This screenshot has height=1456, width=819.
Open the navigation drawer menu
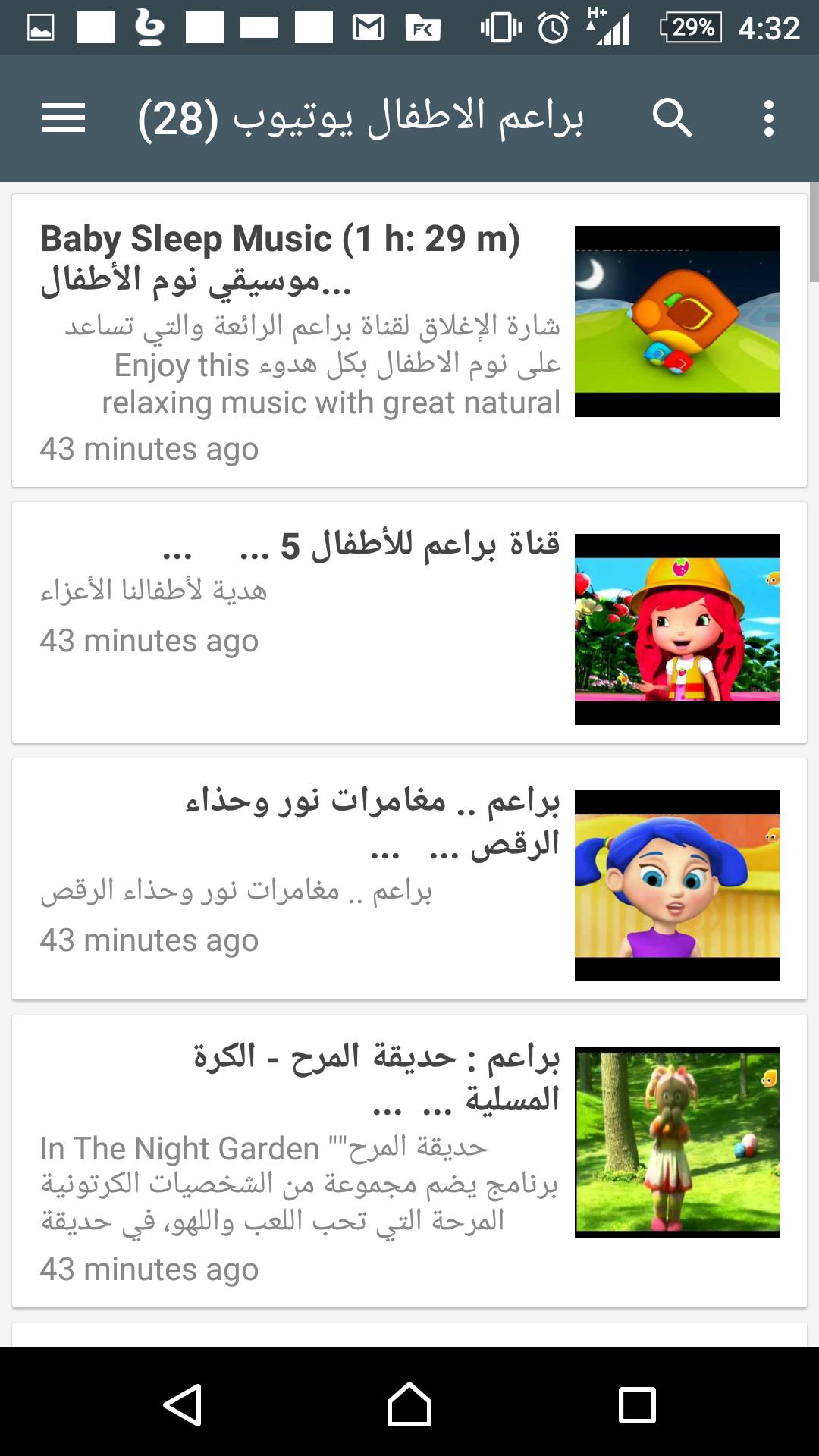pos(64,118)
